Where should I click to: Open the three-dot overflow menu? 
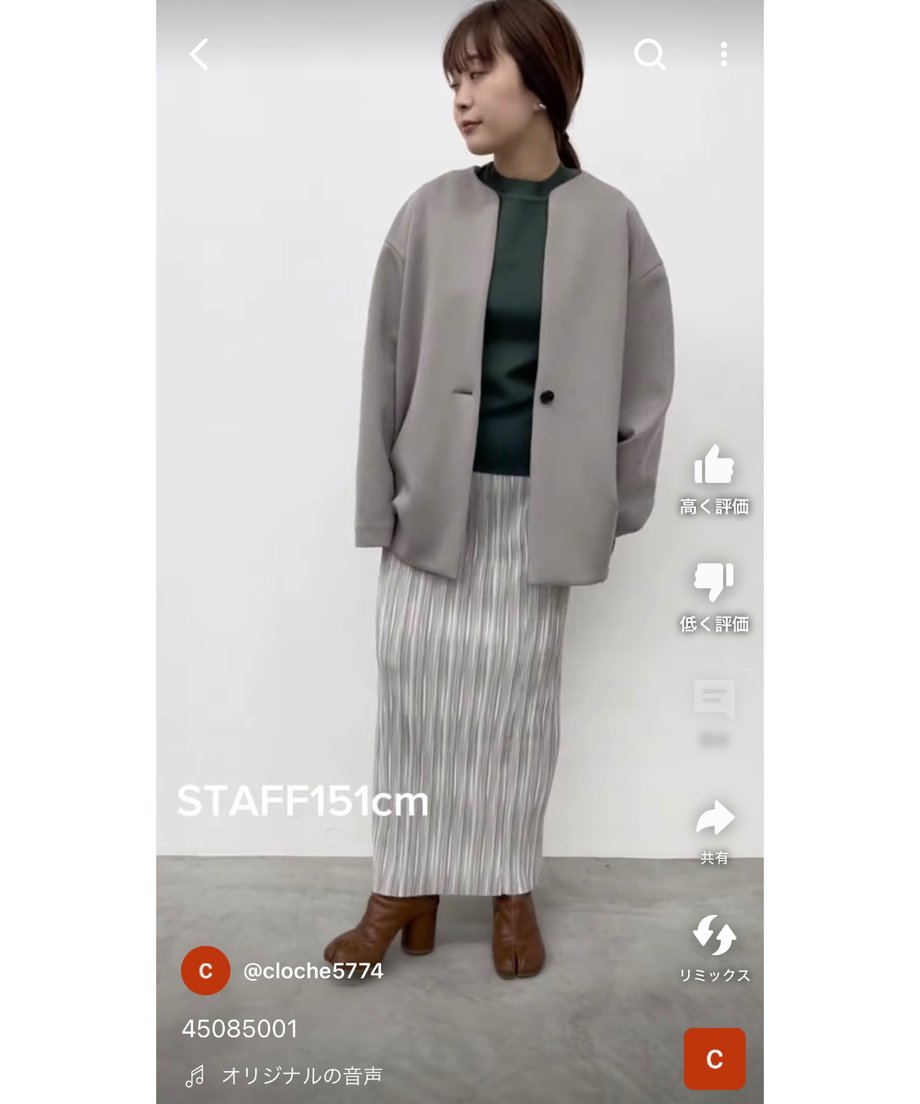tap(723, 54)
